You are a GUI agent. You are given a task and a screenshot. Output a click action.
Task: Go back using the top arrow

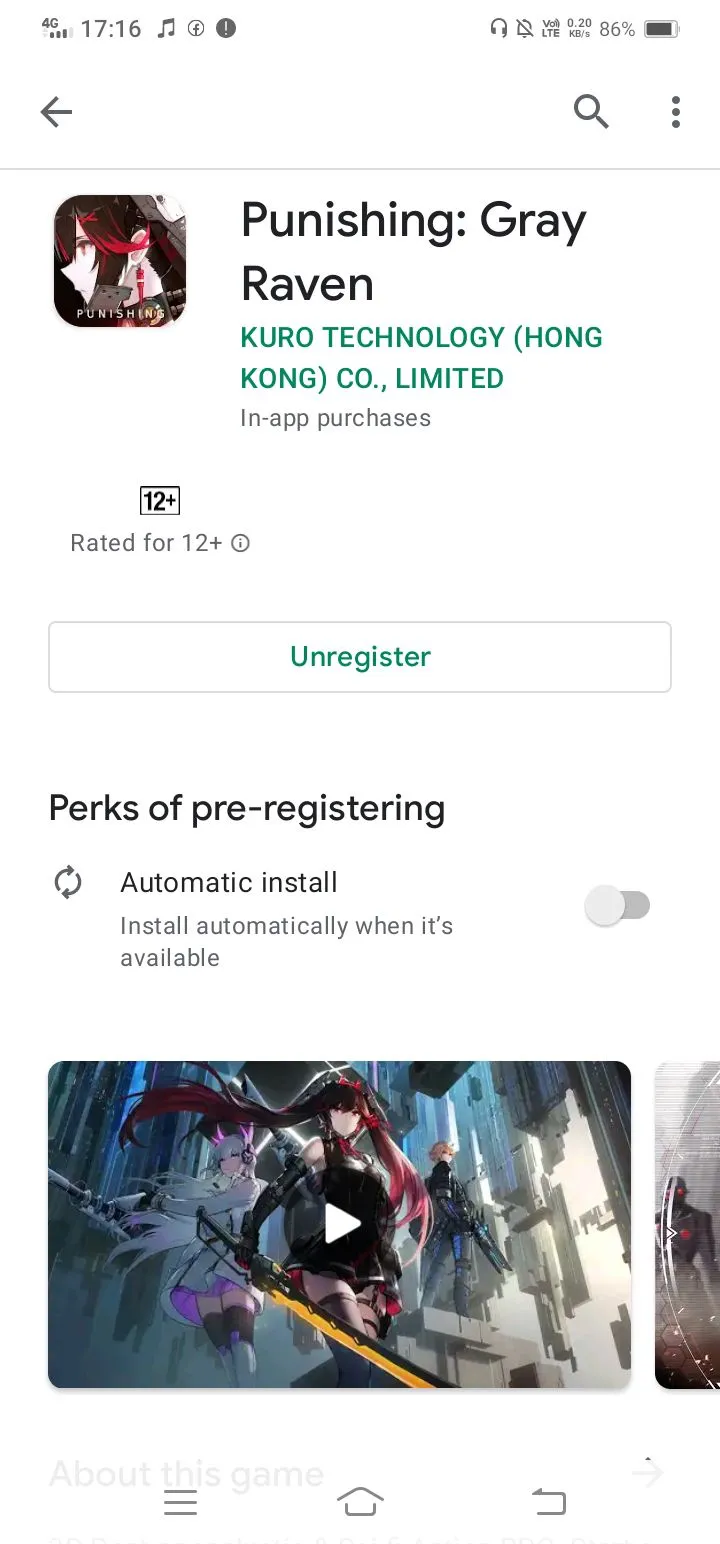click(x=56, y=112)
